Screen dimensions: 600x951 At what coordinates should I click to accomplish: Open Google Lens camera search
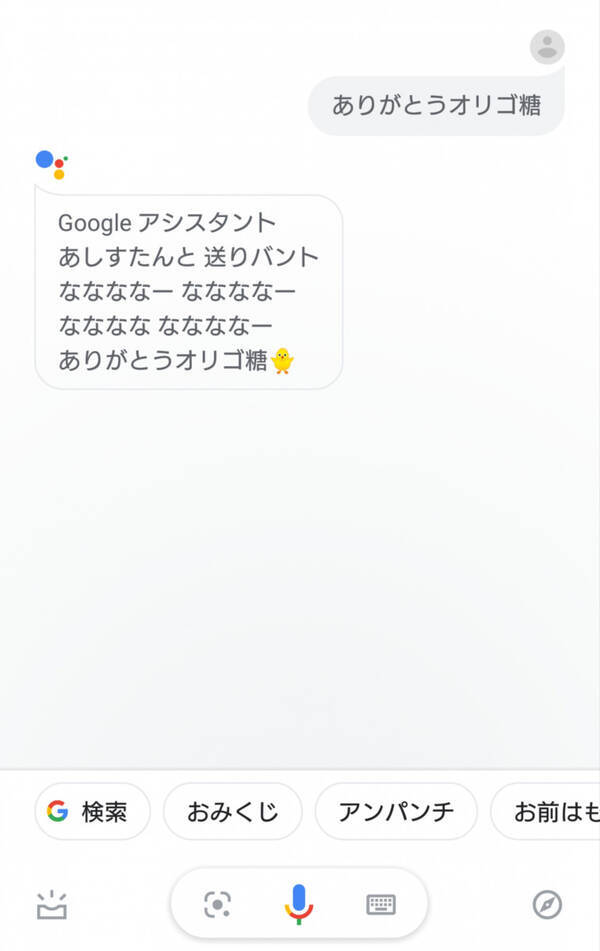tap(217, 905)
